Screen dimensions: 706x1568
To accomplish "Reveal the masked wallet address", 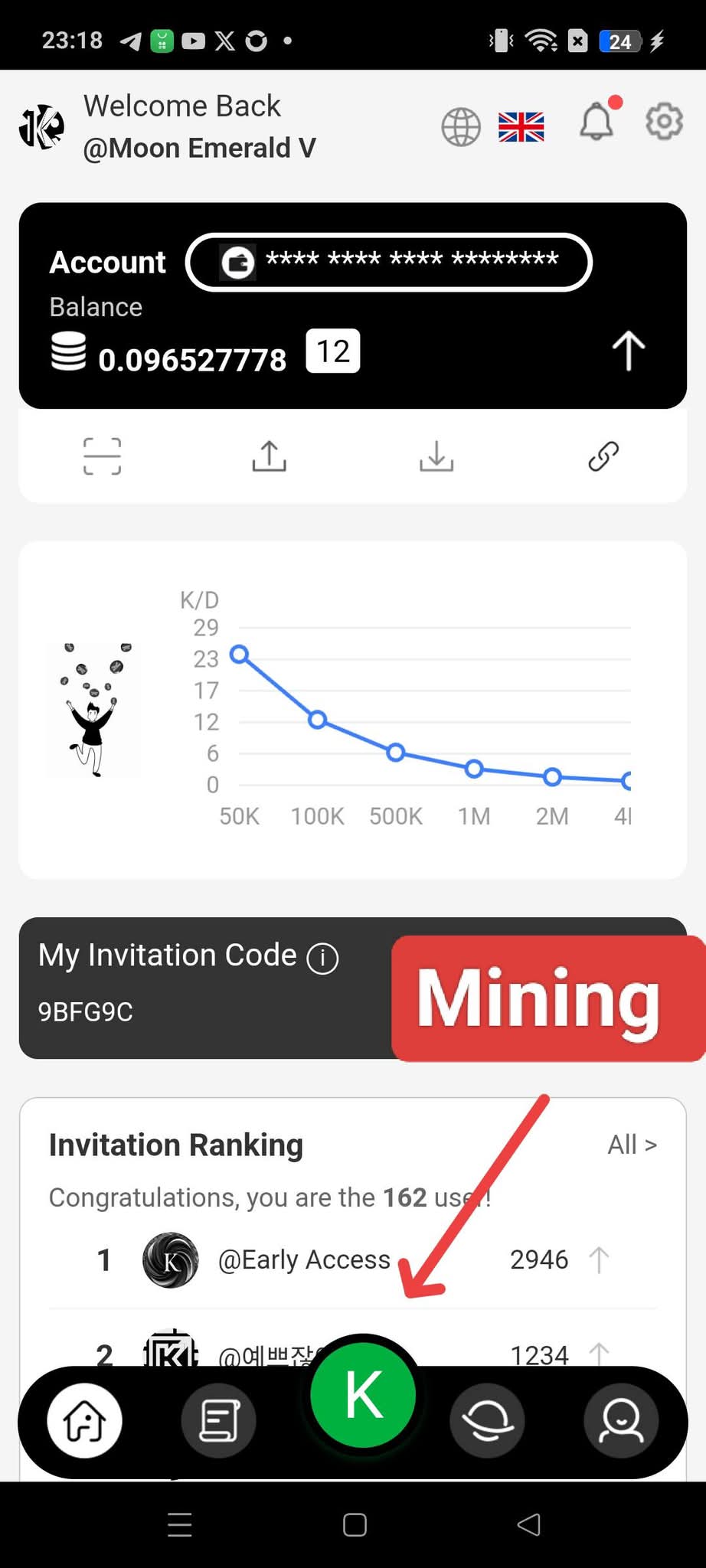I will tap(389, 262).
